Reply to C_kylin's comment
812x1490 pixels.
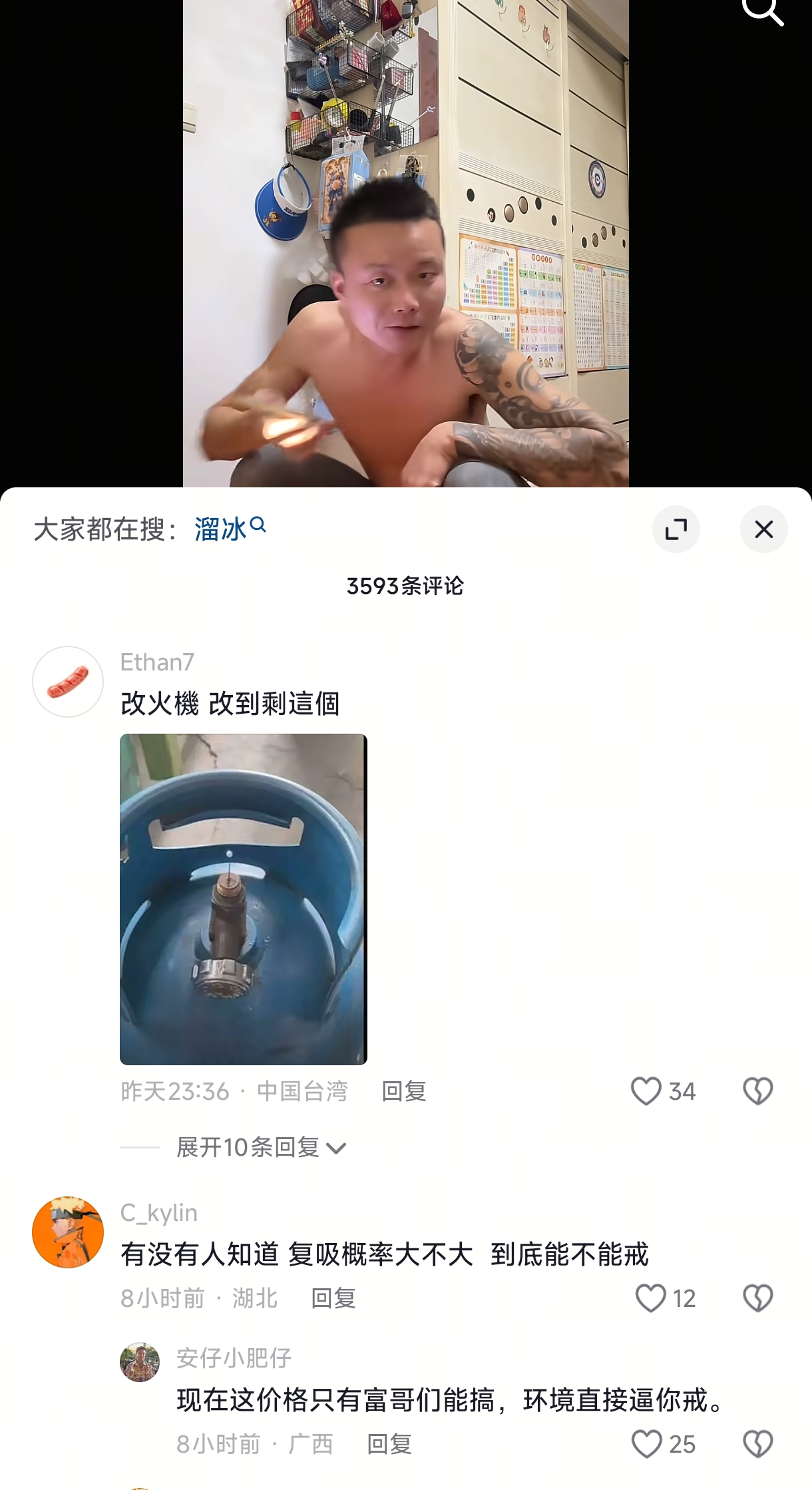tap(333, 1298)
